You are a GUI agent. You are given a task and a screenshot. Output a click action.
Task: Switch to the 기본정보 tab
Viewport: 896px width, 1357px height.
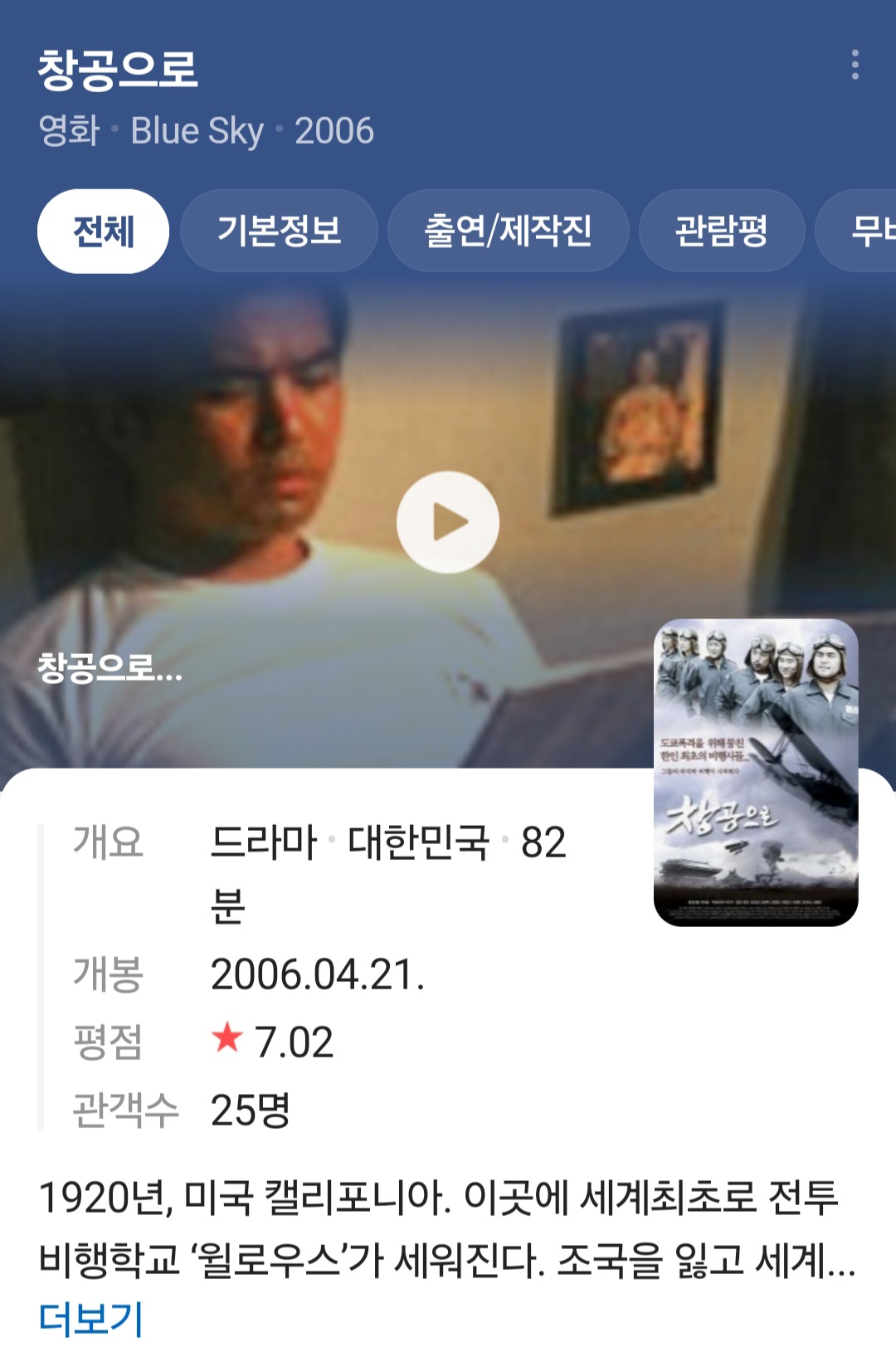click(279, 231)
